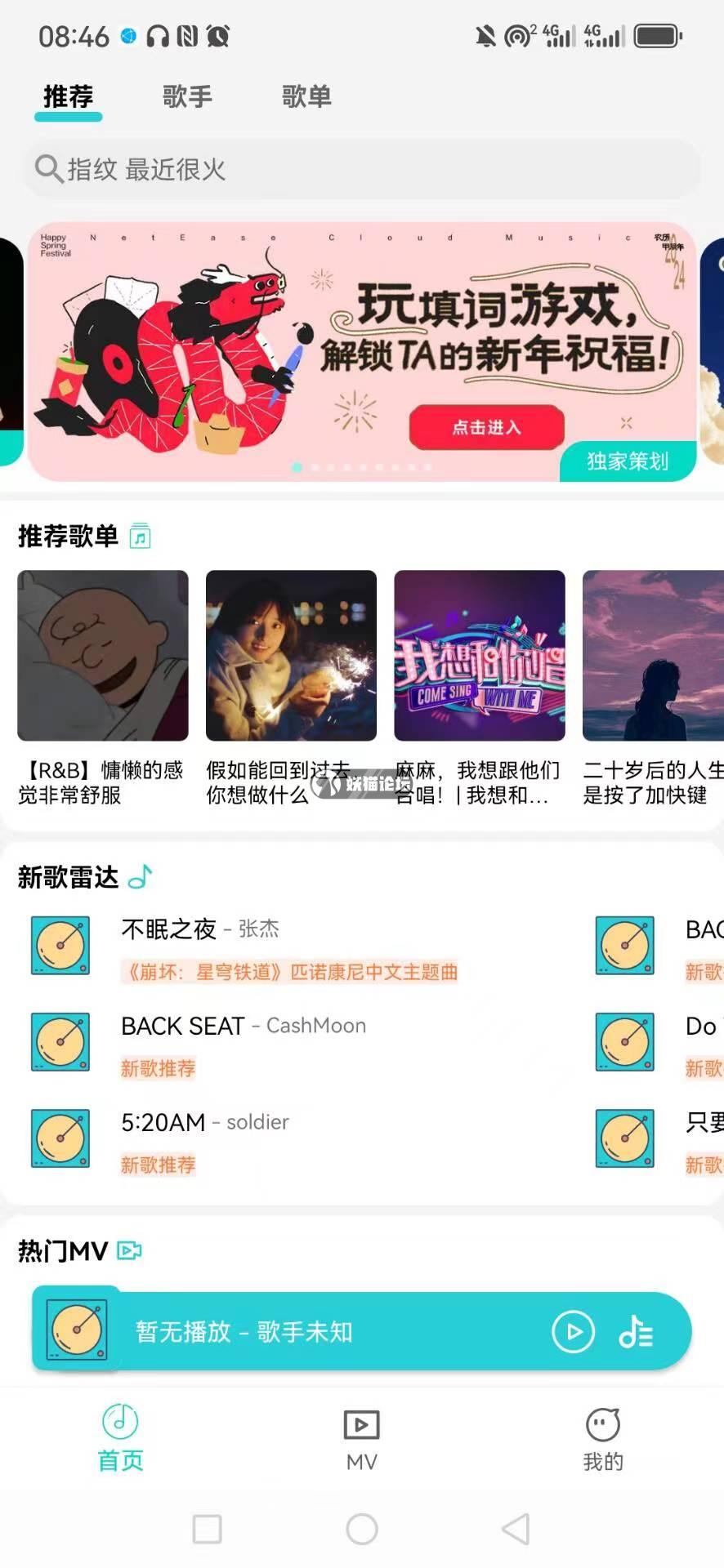Open the play queue list icon
The height and width of the screenshot is (1568, 724).
click(636, 1332)
